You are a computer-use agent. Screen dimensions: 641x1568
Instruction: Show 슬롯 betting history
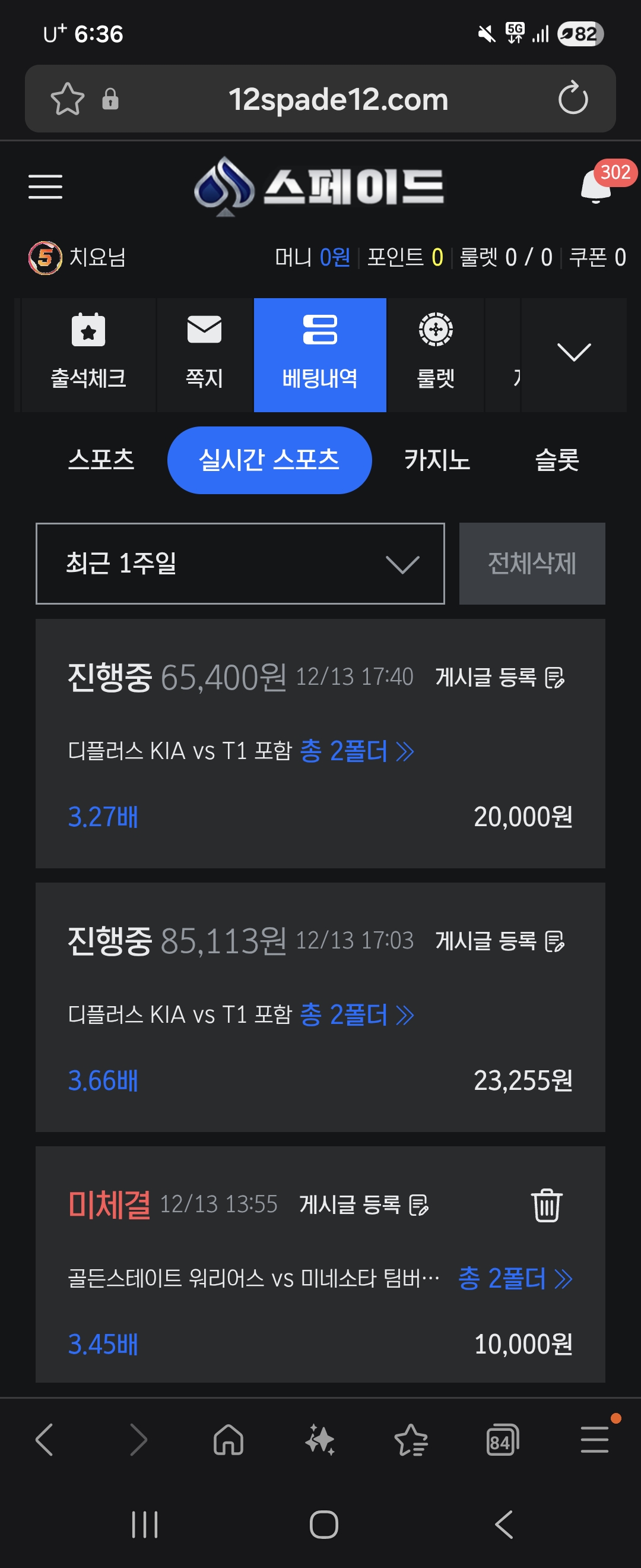tap(557, 460)
